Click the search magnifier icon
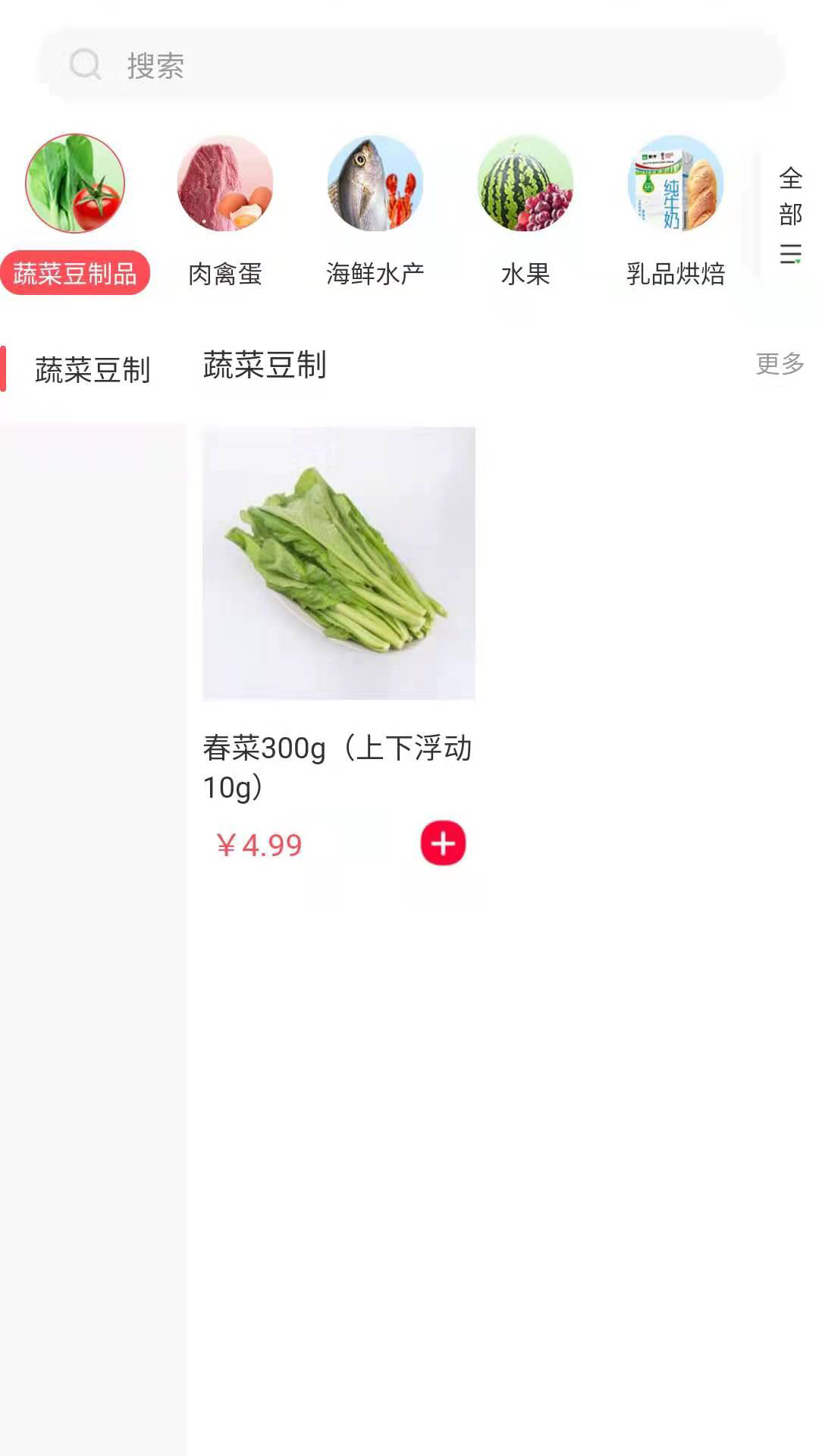 [x=85, y=65]
